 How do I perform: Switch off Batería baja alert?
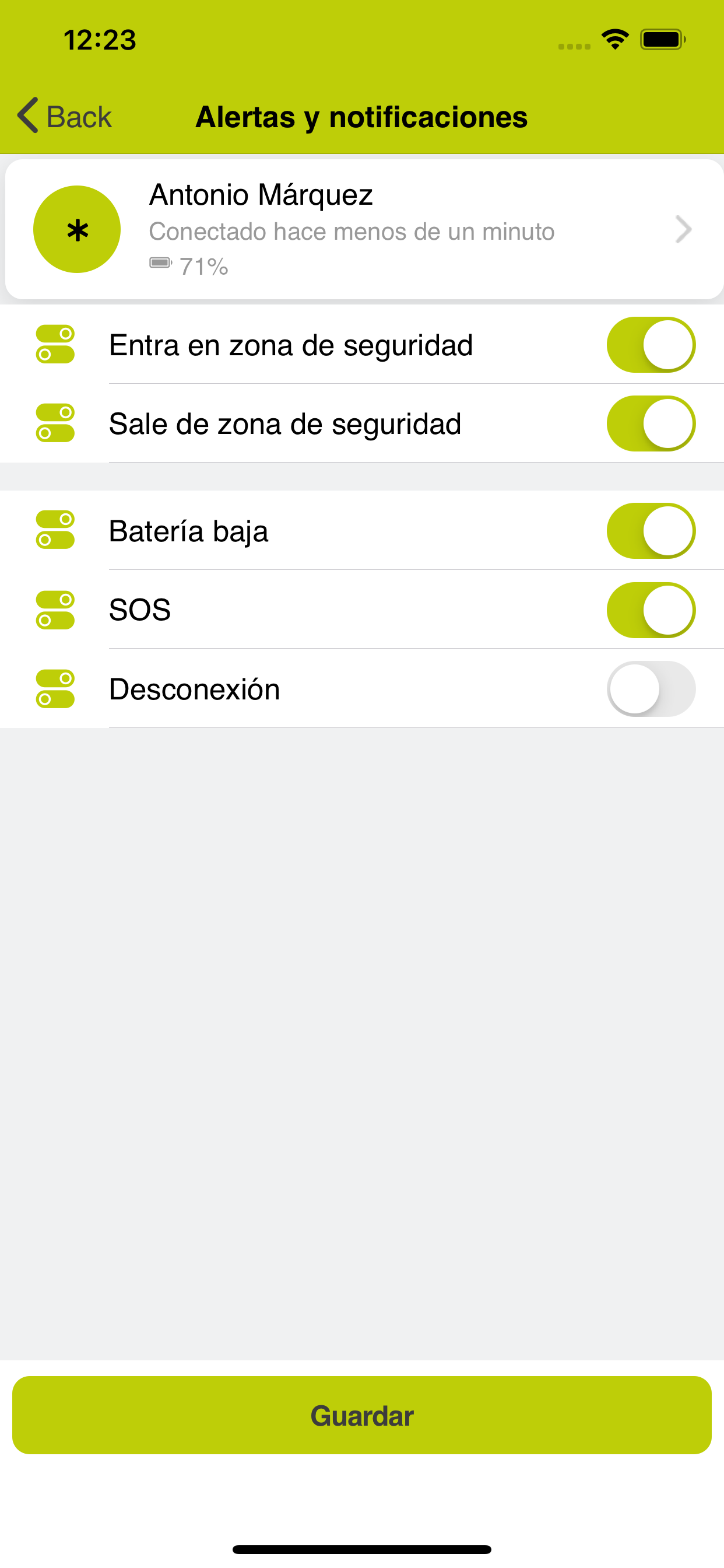point(651,531)
